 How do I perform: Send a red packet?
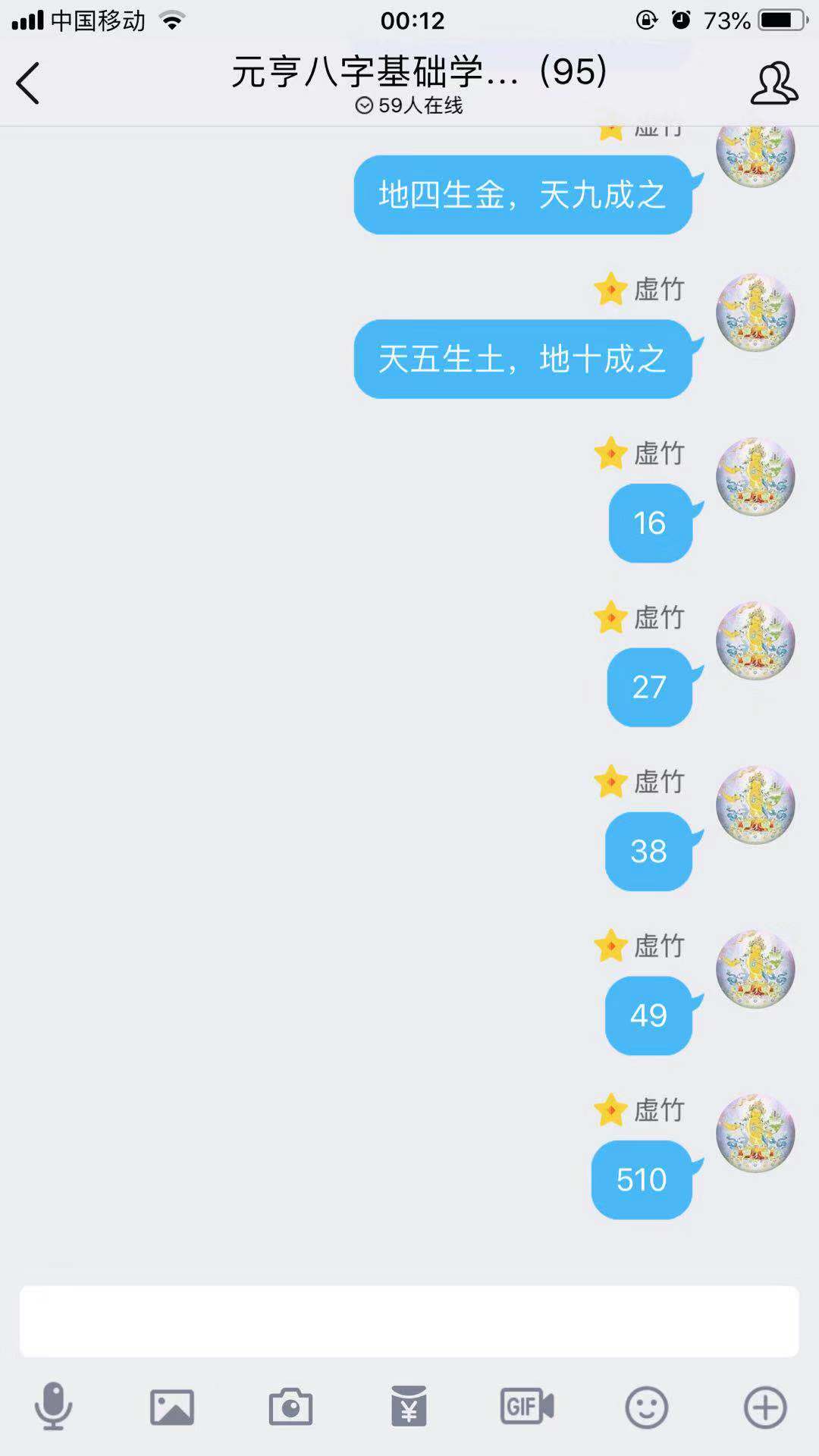409,1407
